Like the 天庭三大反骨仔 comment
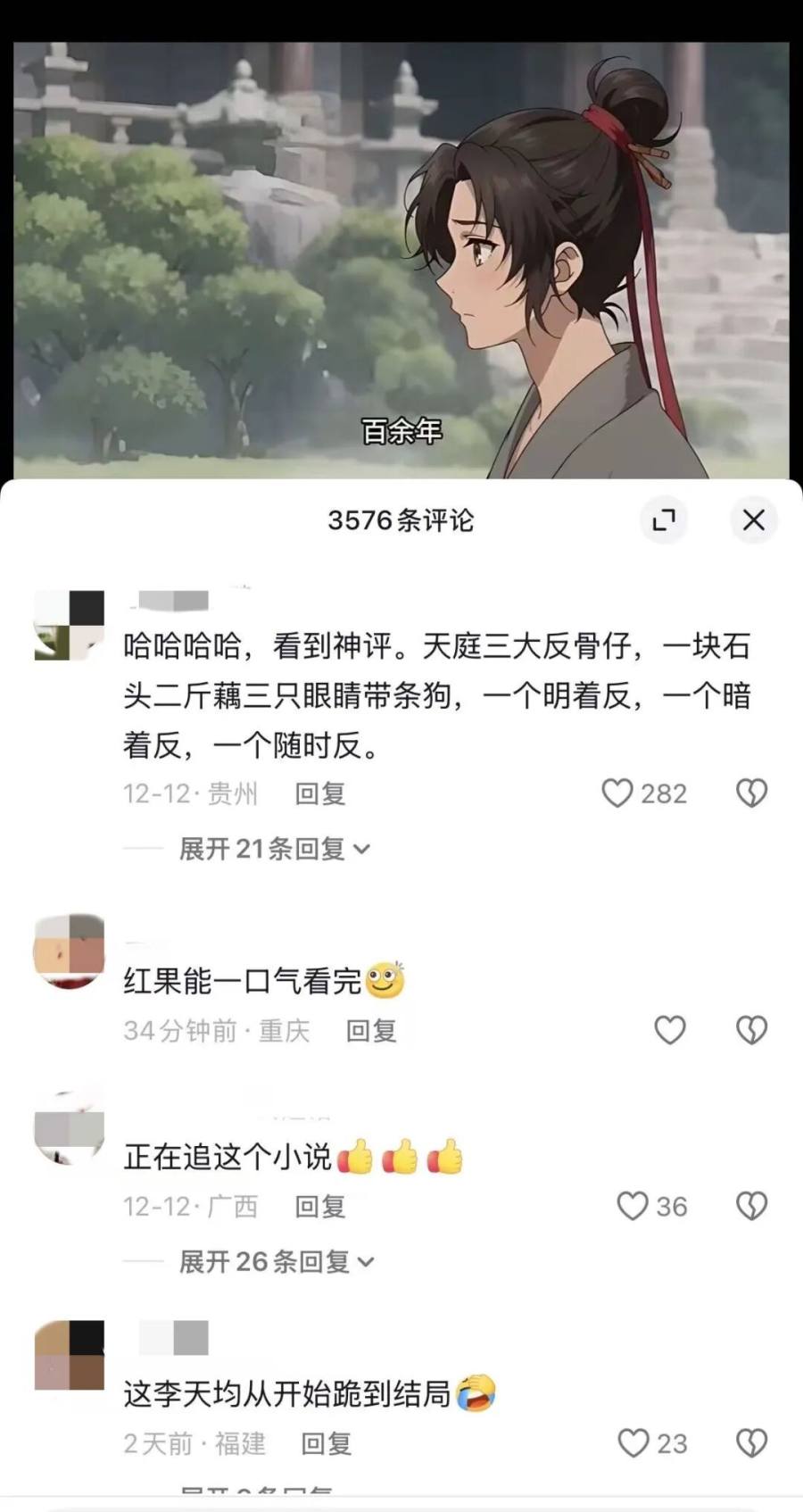 pos(617,793)
